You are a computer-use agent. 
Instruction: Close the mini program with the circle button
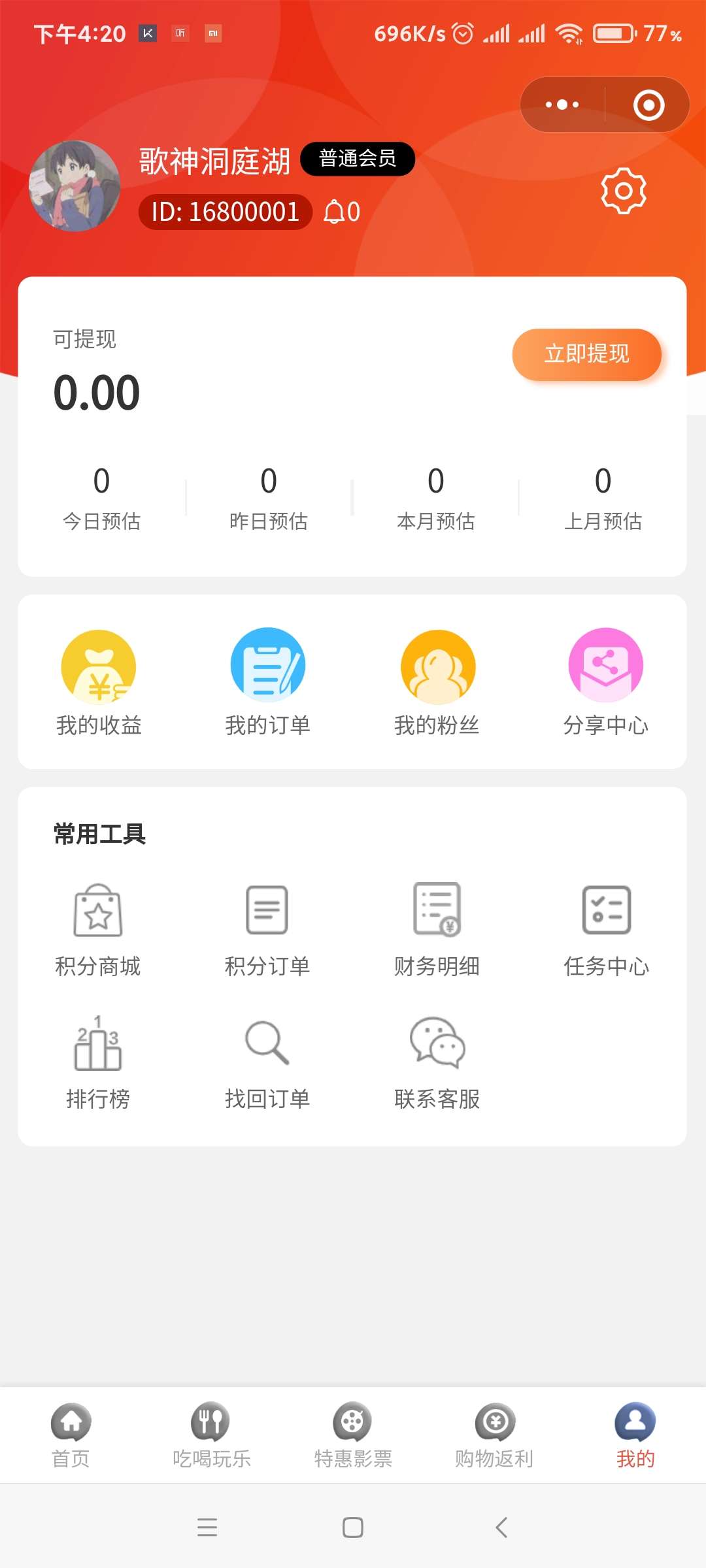[x=648, y=105]
